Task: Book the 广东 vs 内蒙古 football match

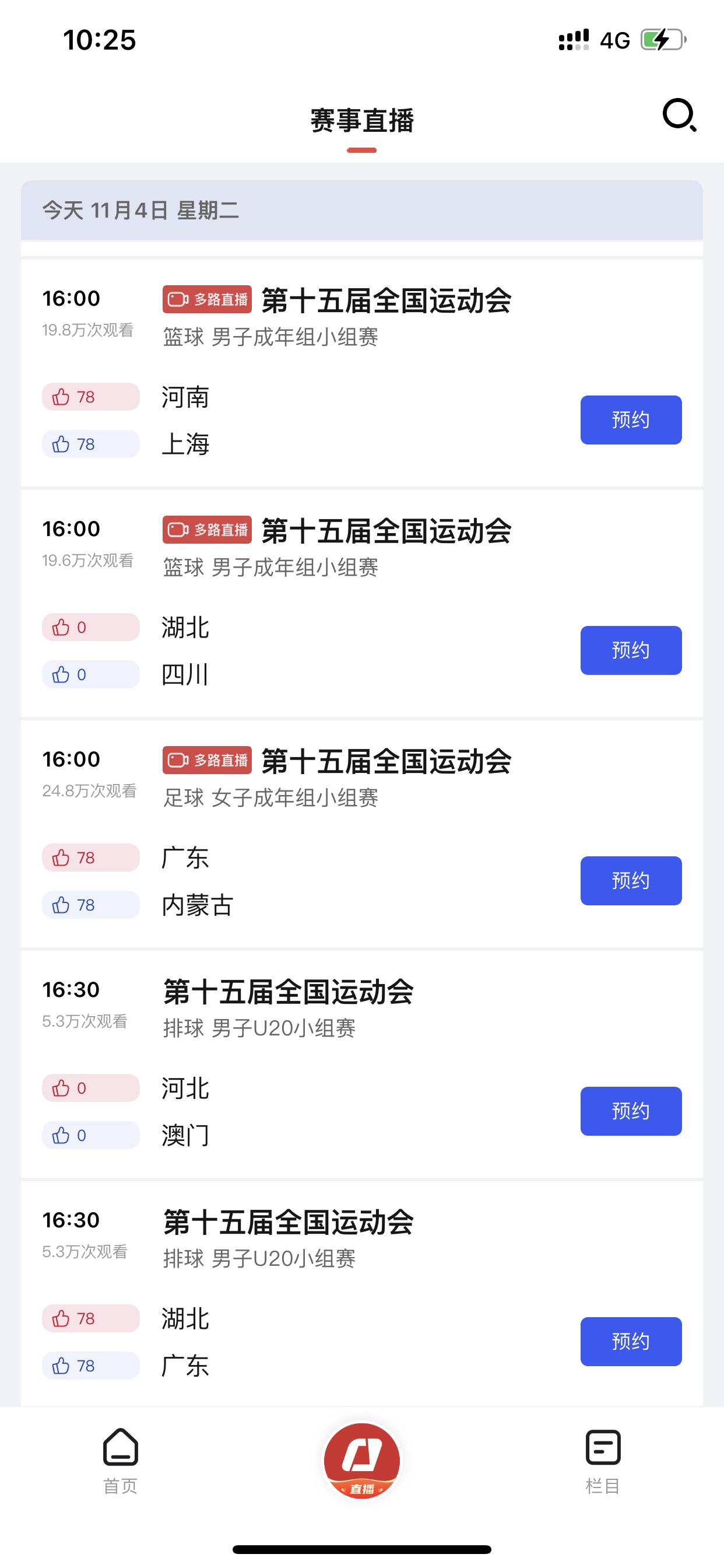Action: [x=630, y=881]
